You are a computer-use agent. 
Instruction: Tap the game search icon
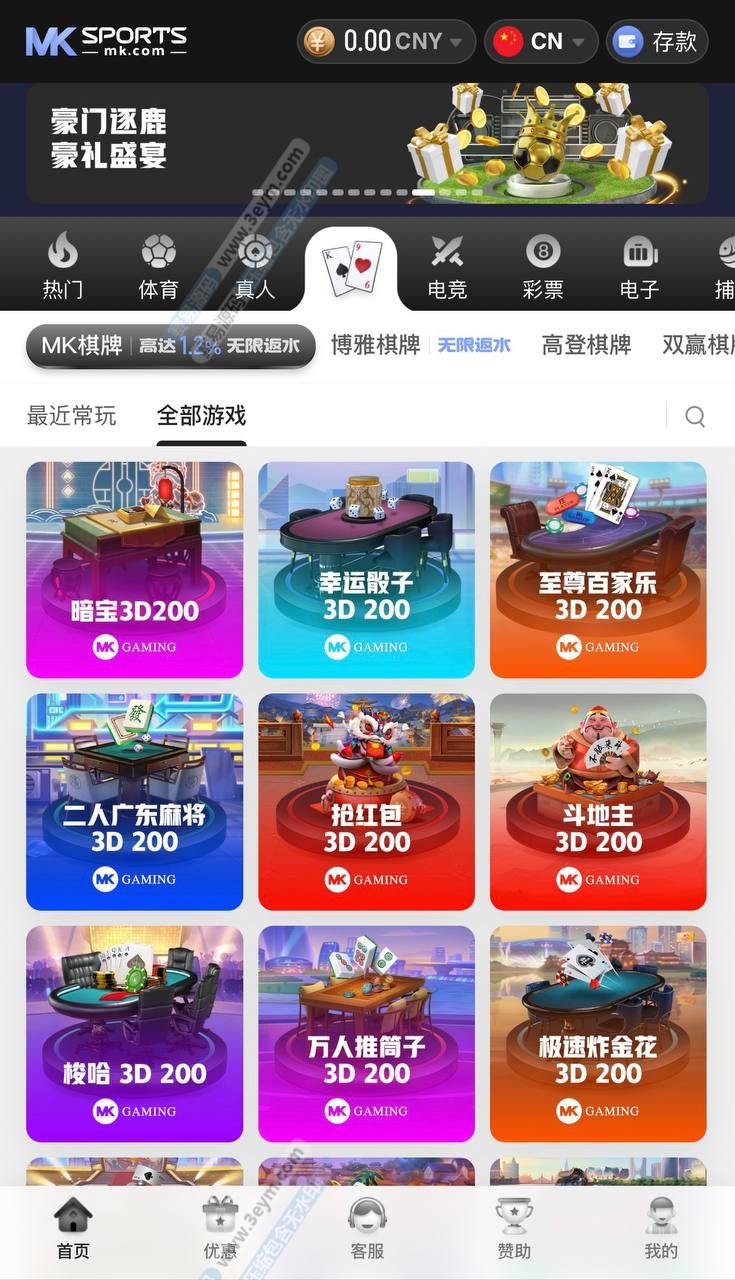tap(695, 416)
